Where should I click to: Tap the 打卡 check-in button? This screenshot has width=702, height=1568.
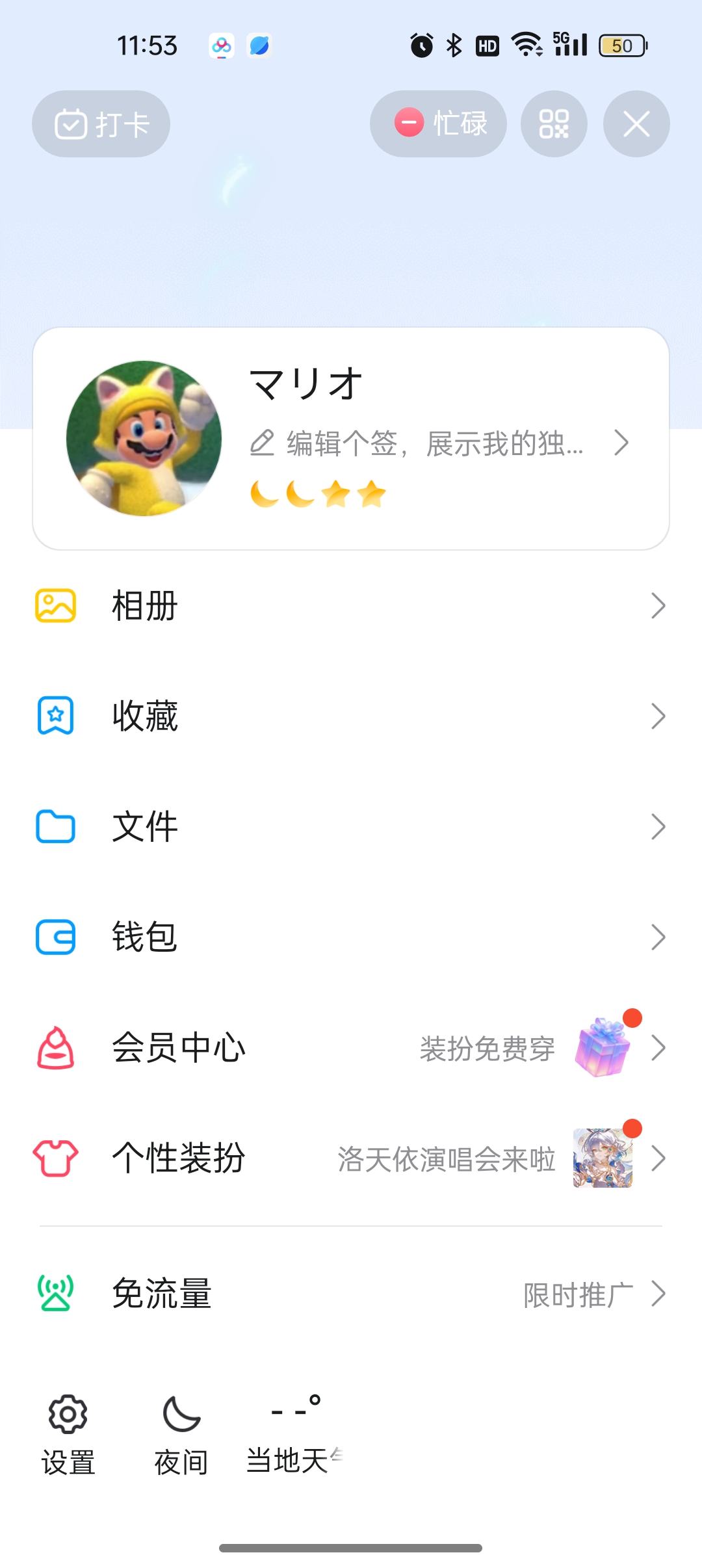pyautogui.click(x=101, y=124)
